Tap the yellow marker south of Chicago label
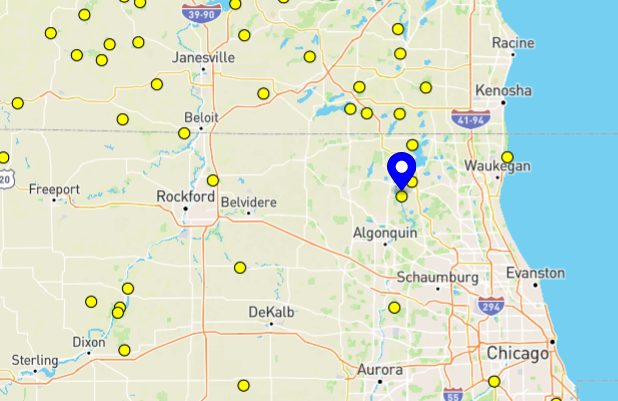The width and height of the screenshot is (618, 401). [494, 381]
